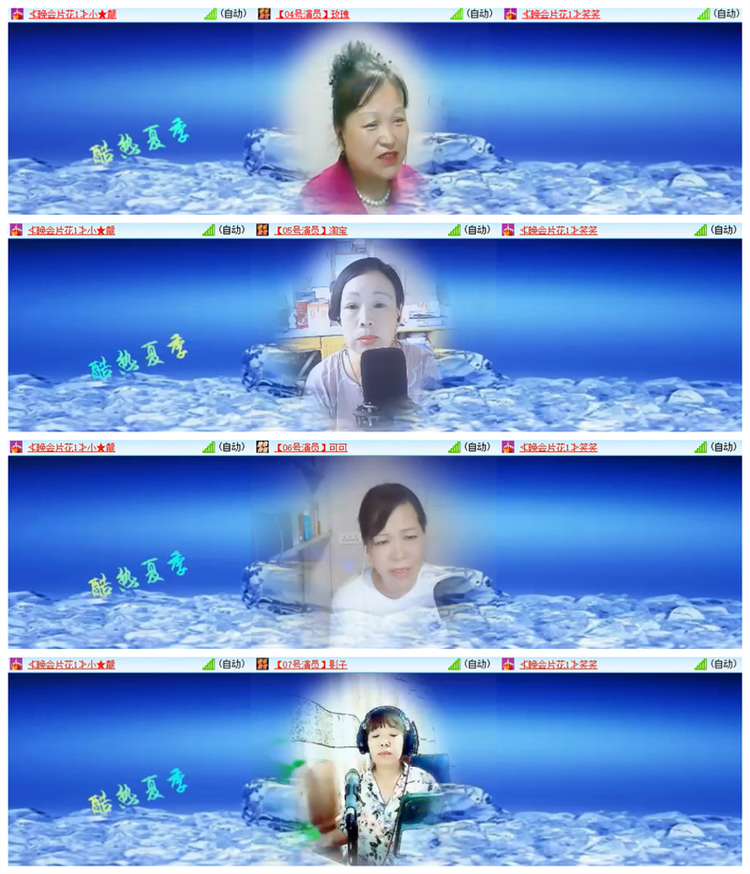
Task: Toggle (自动) mode on 玫瑰's video stream
Action: [x=478, y=13]
